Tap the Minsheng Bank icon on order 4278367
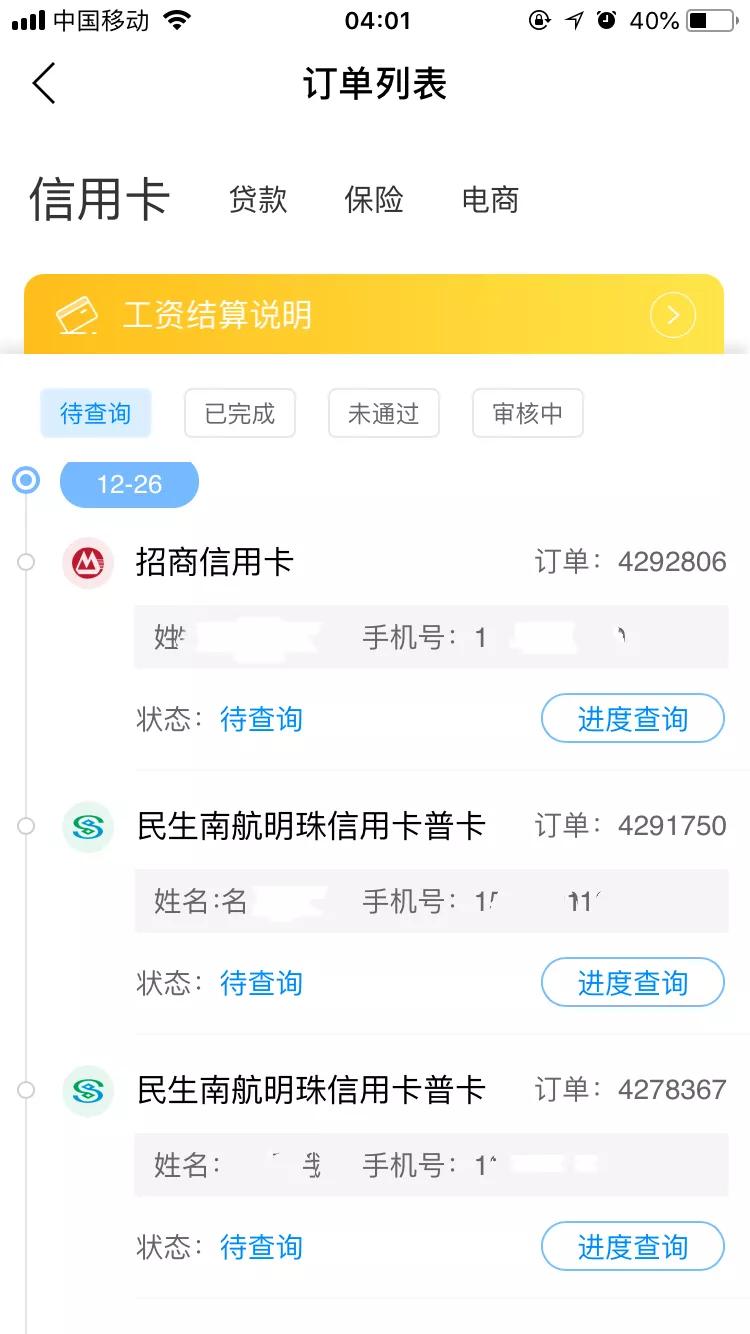 coord(87,1091)
